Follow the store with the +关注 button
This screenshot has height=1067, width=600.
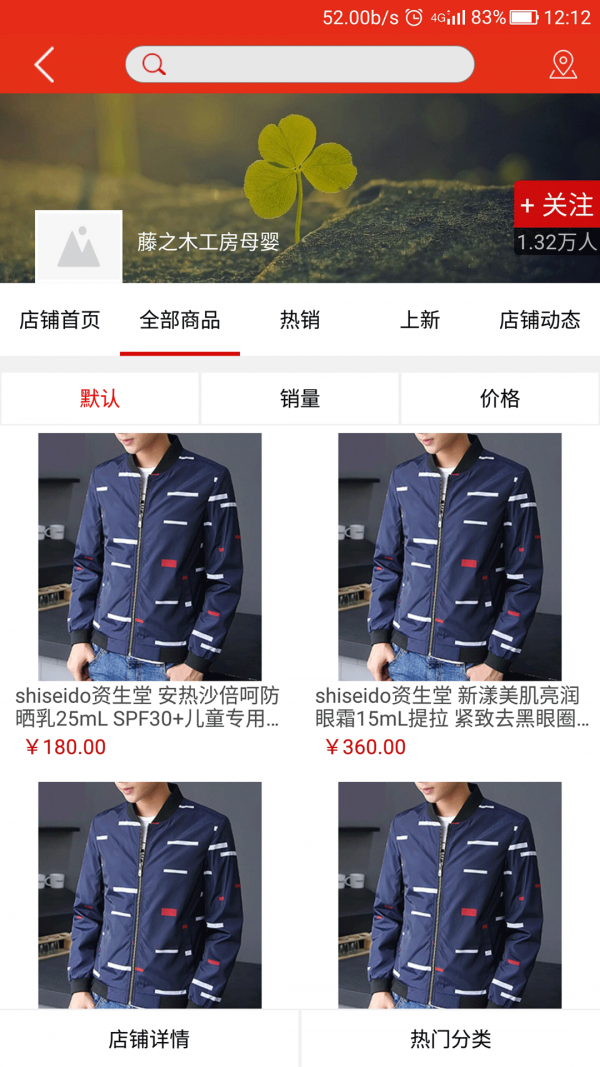click(557, 205)
